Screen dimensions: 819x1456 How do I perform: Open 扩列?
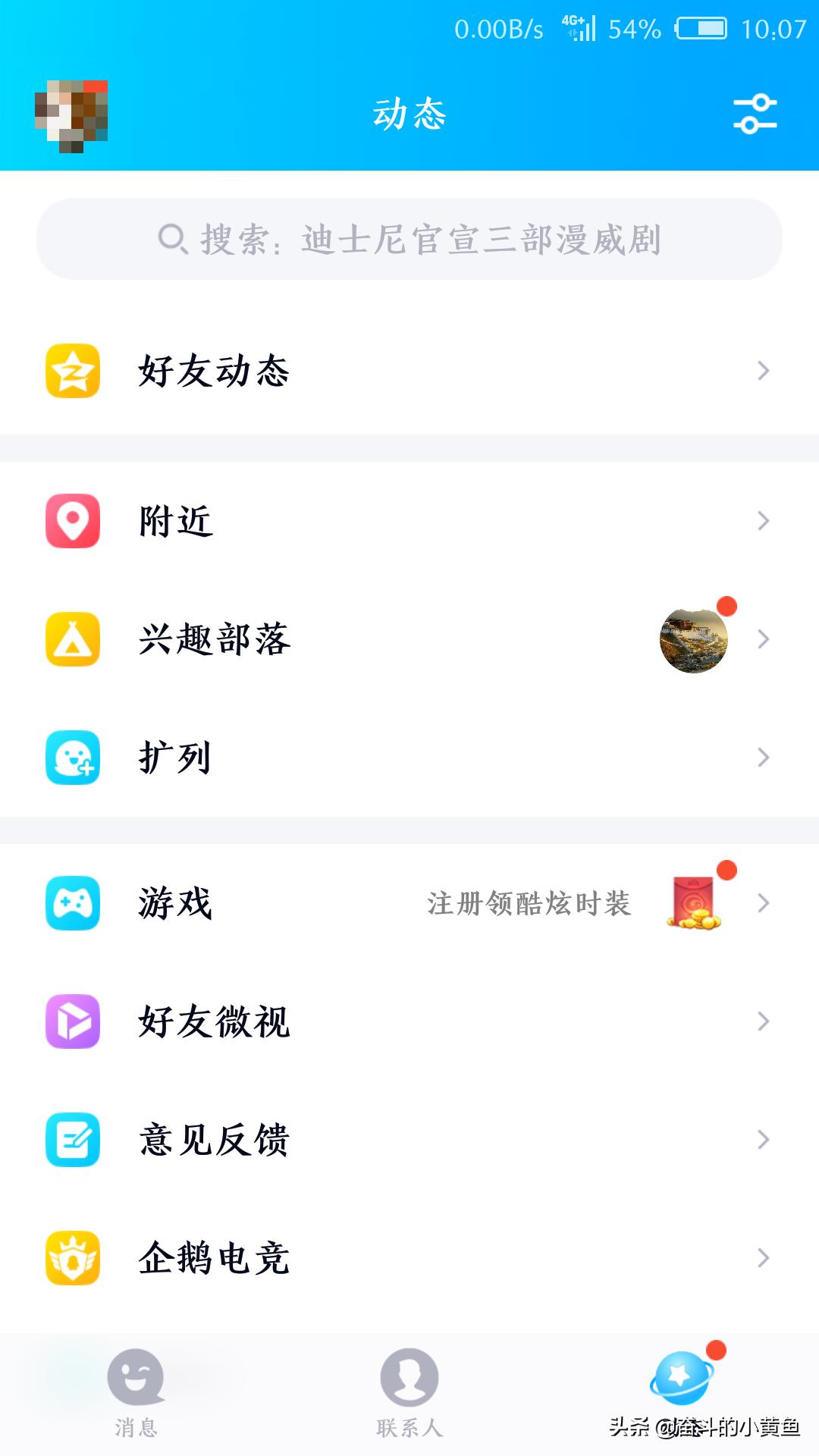(x=409, y=758)
